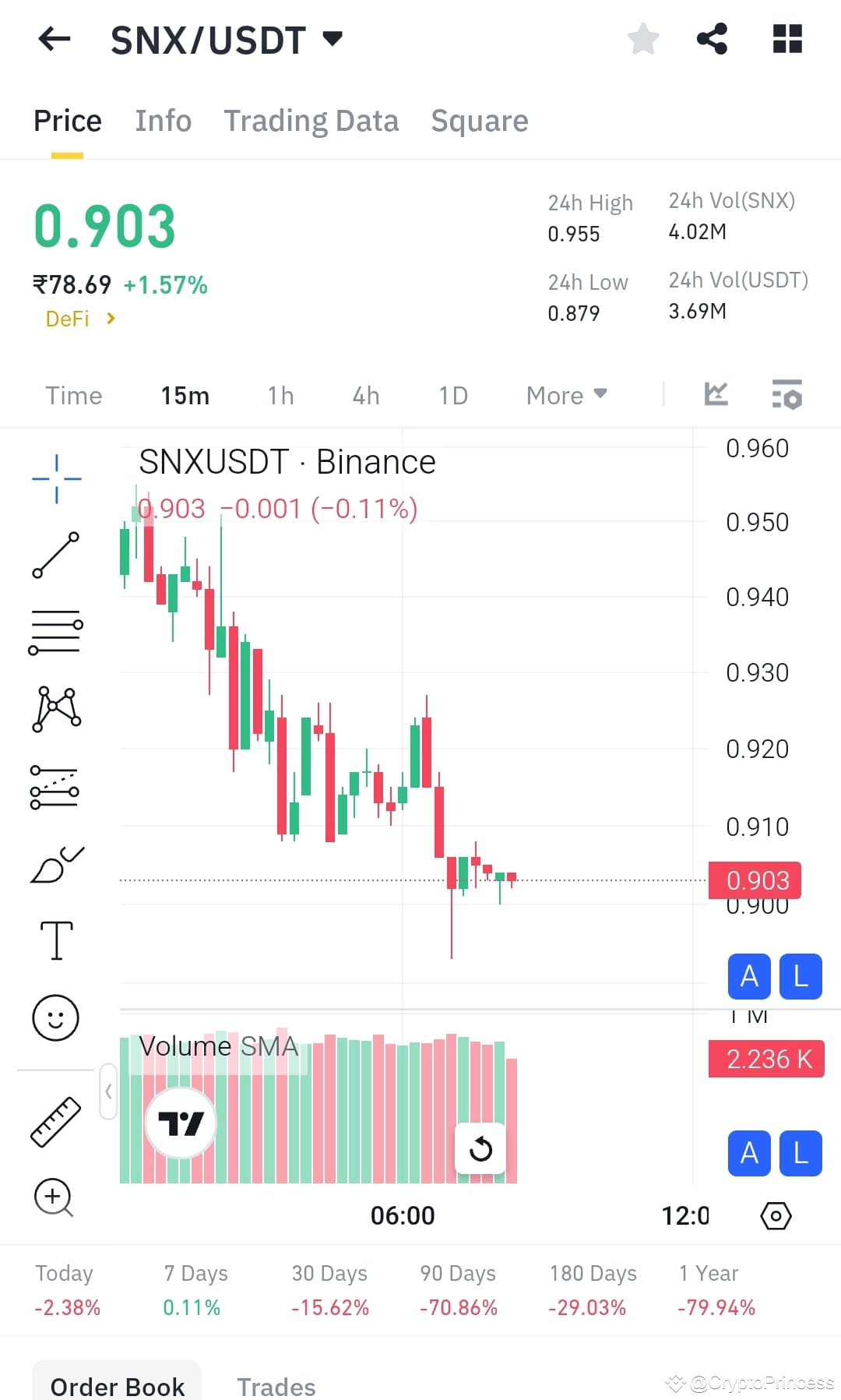Switch to the Trading Data tab
Image resolution: width=841 pixels, height=1400 pixels.
[x=311, y=120]
